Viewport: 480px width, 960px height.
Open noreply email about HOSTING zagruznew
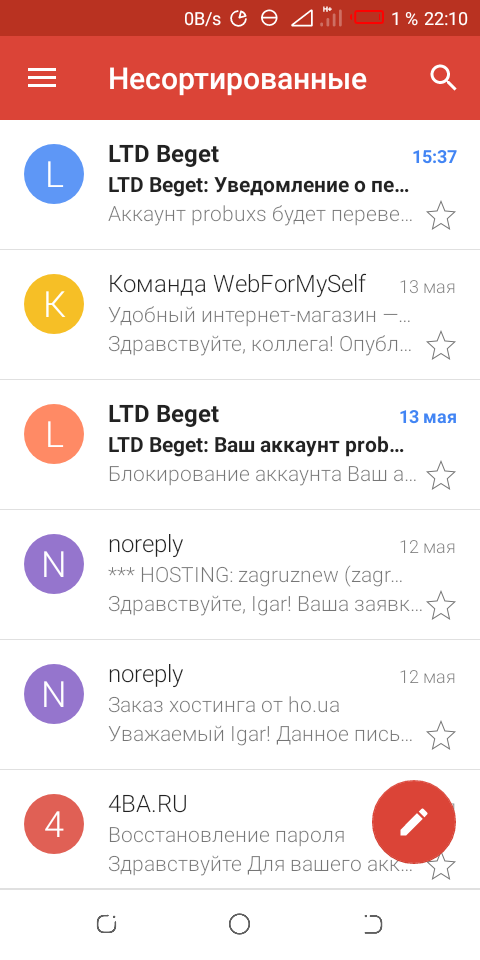(240, 574)
